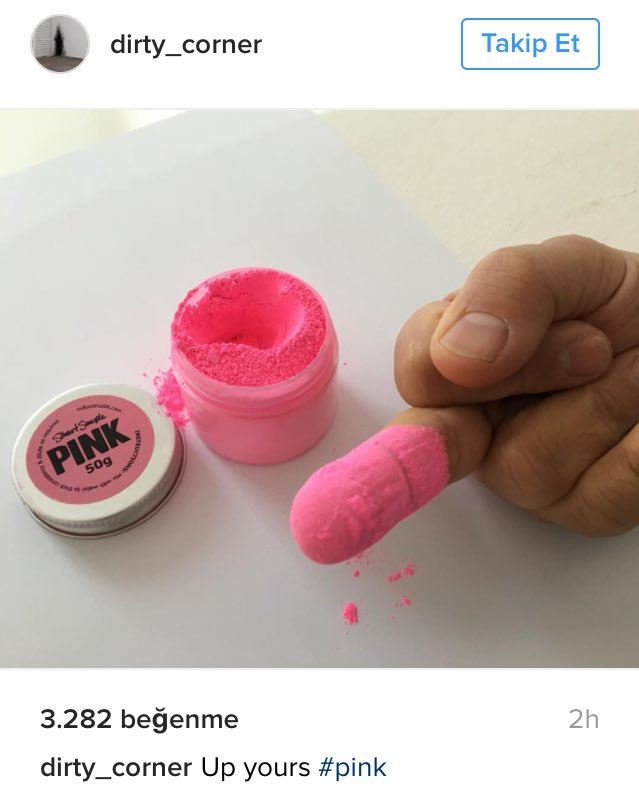View the 3.282 beğenme likes list

click(x=139, y=719)
